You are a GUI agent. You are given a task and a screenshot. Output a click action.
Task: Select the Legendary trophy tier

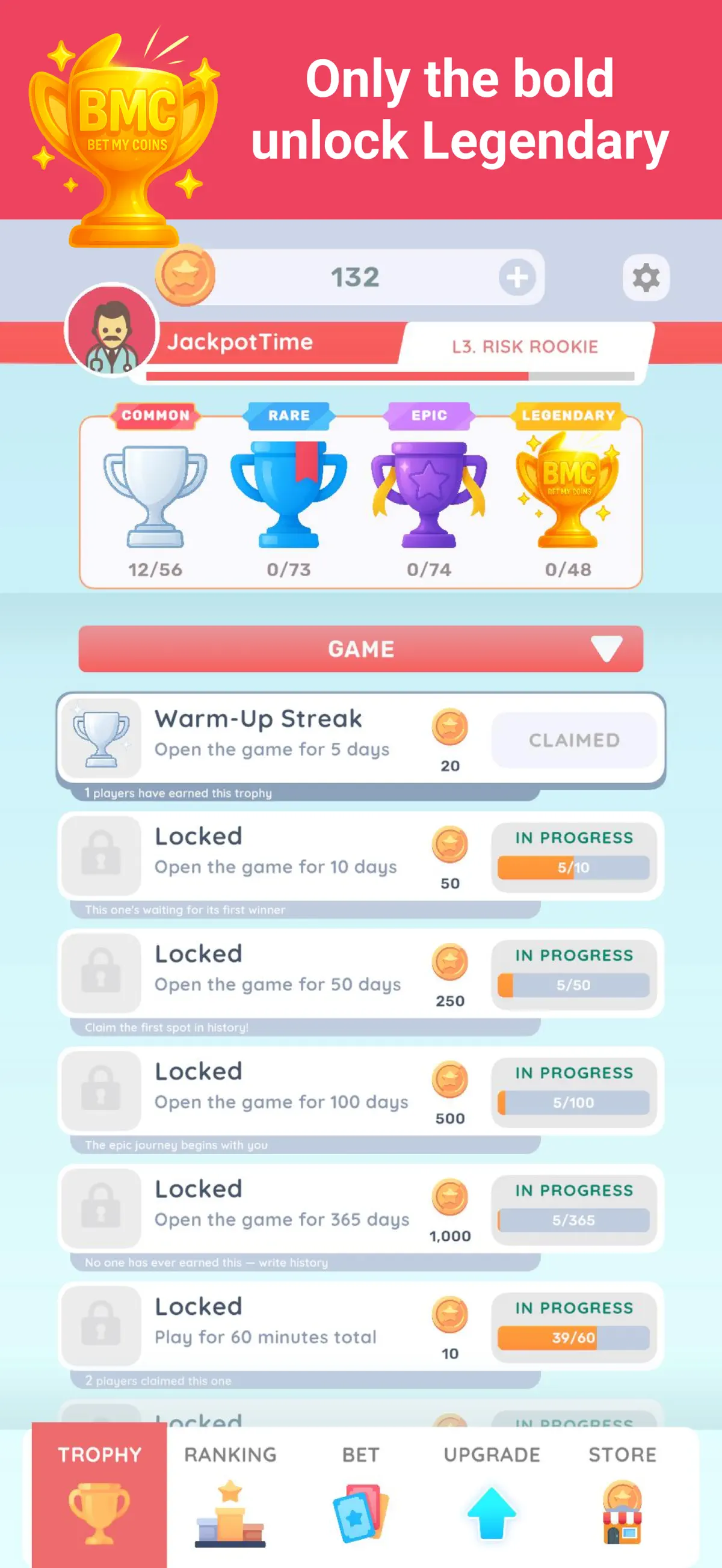coord(568,494)
